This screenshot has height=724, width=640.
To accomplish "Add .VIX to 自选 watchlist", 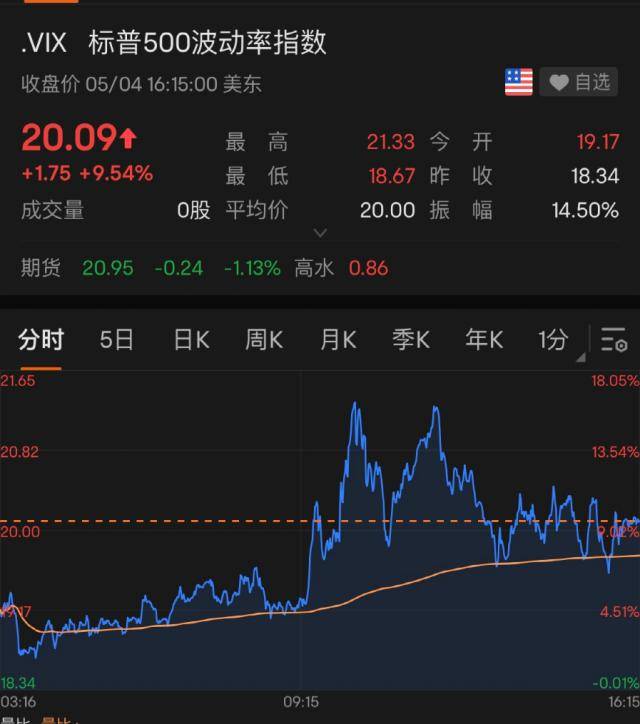I will tap(580, 82).
